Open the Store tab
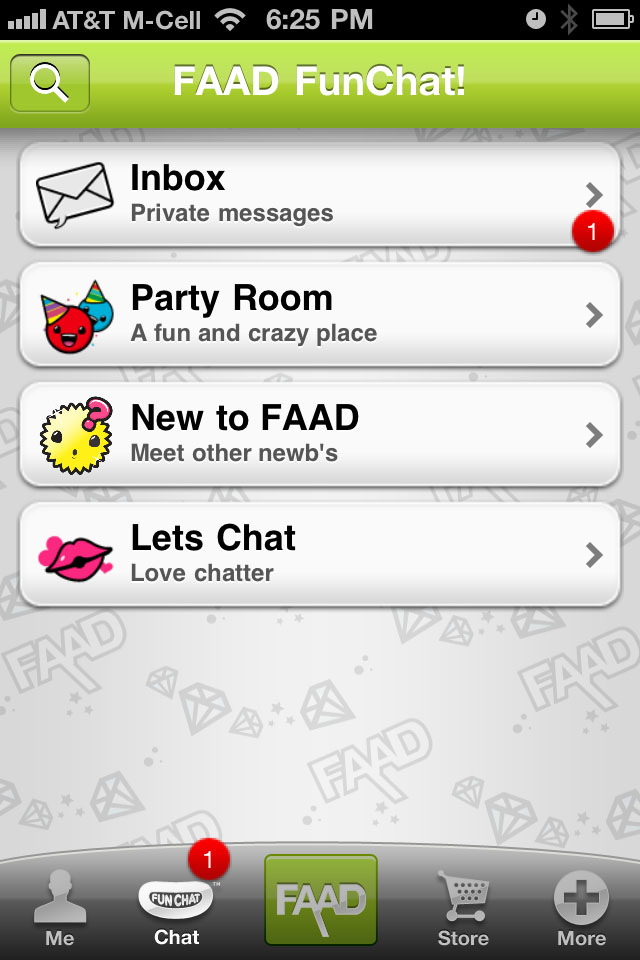Screen dimensions: 640x960 tap(463, 906)
